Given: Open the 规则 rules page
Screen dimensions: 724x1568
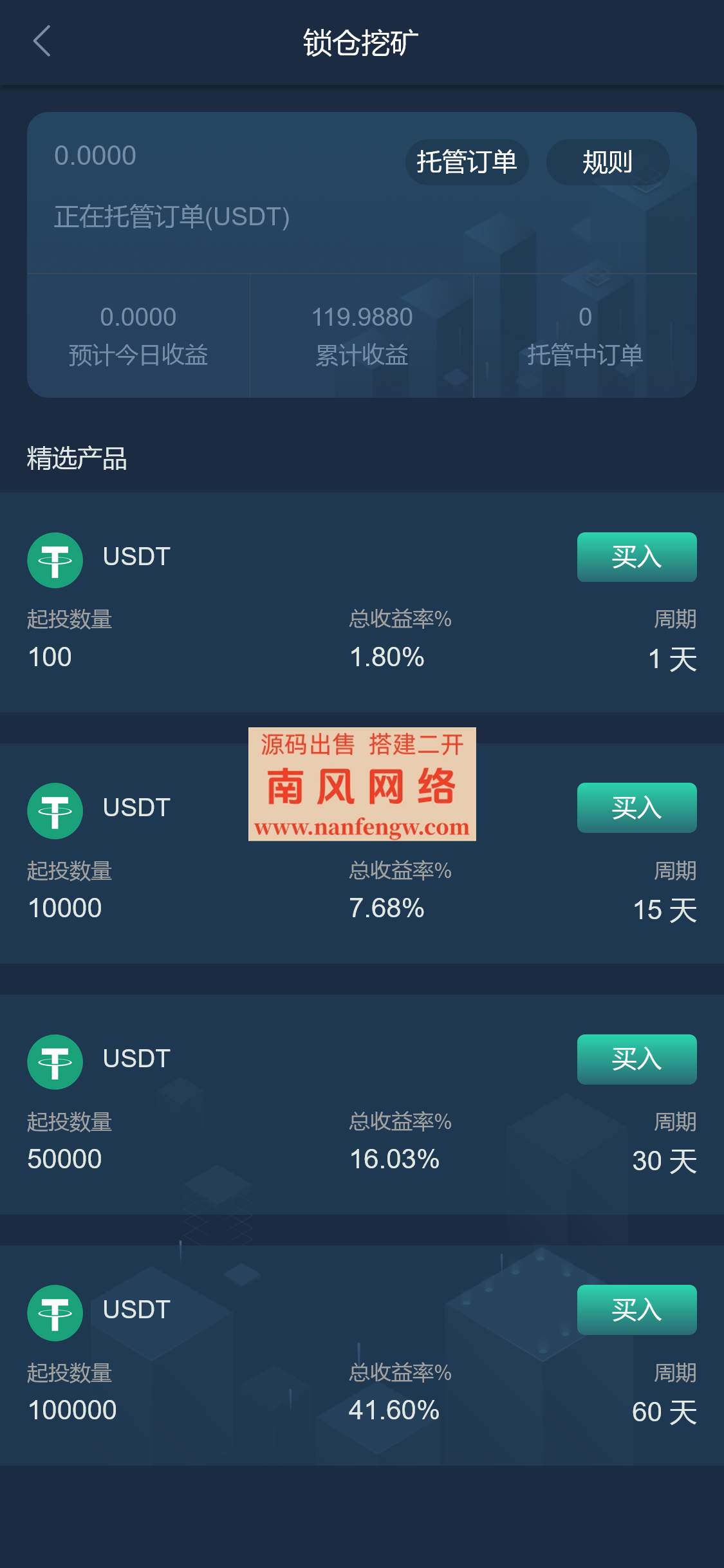Looking at the screenshot, I should tap(606, 163).
